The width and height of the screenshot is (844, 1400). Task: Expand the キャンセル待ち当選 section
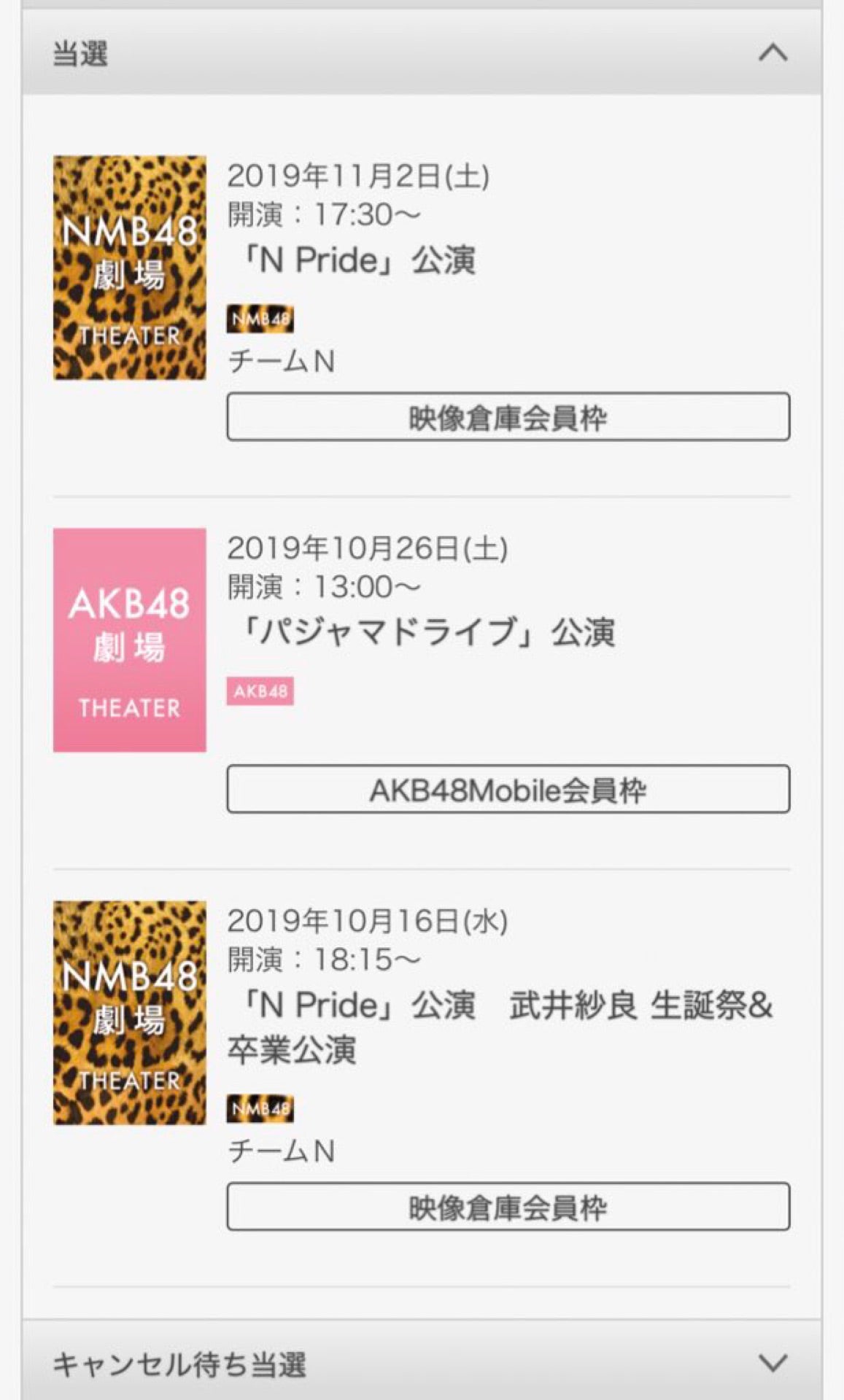click(x=773, y=1362)
